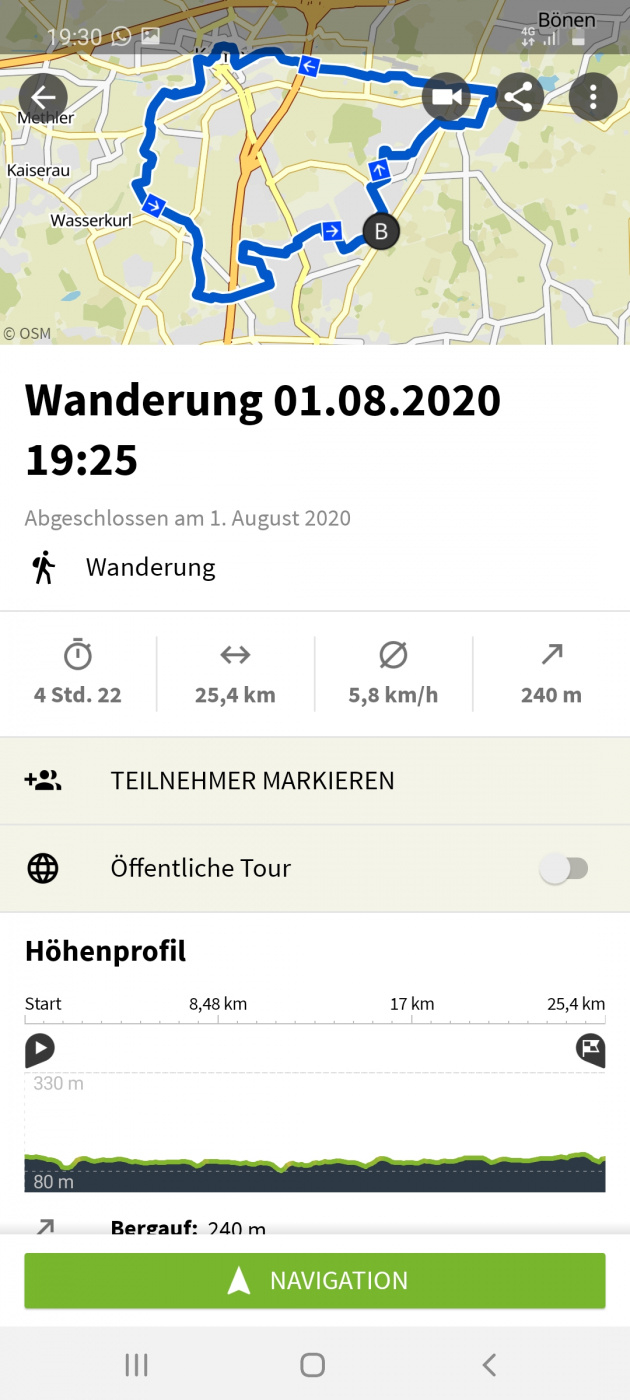Share this hiking tour
The height and width of the screenshot is (1400, 630).
[519, 97]
